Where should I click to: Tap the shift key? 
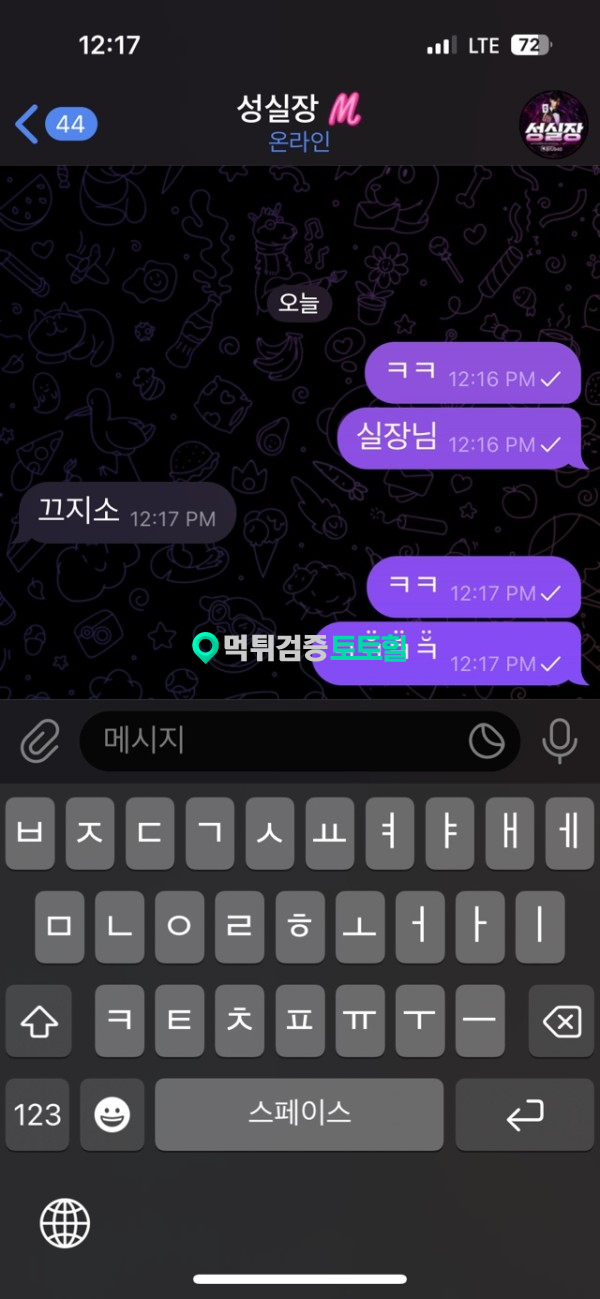tap(39, 1021)
